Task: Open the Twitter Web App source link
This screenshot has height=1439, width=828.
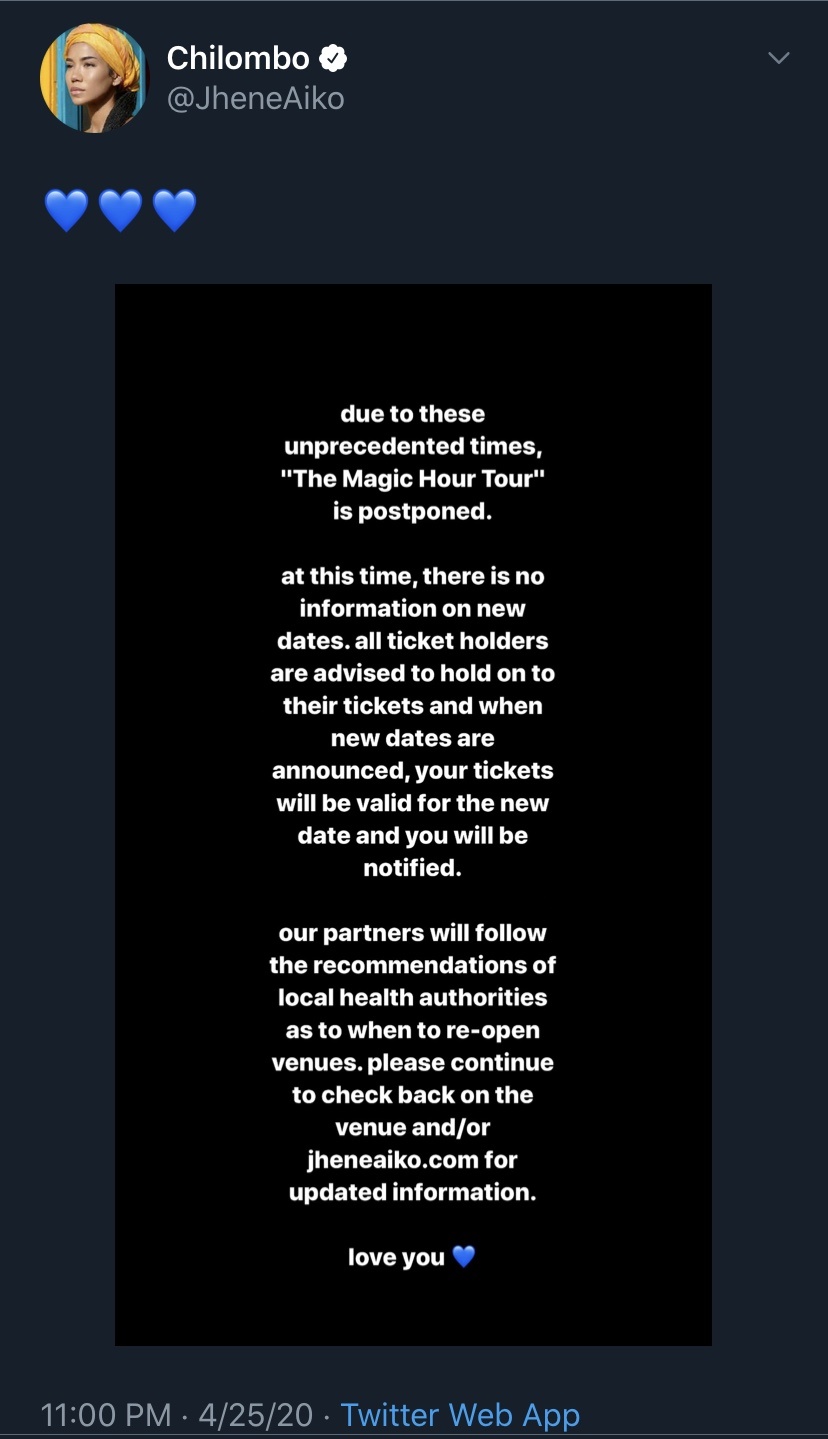Action: [x=460, y=1414]
